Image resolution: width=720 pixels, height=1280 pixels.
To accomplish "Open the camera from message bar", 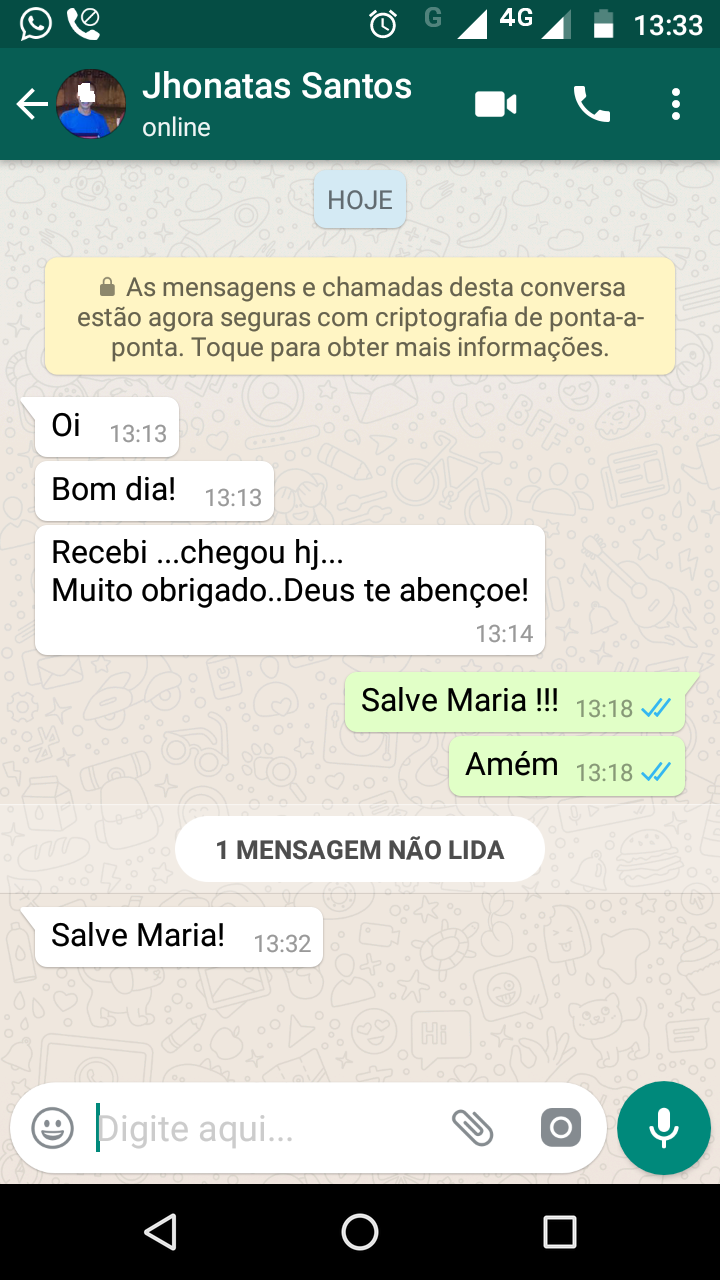I will pos(561,1128).
